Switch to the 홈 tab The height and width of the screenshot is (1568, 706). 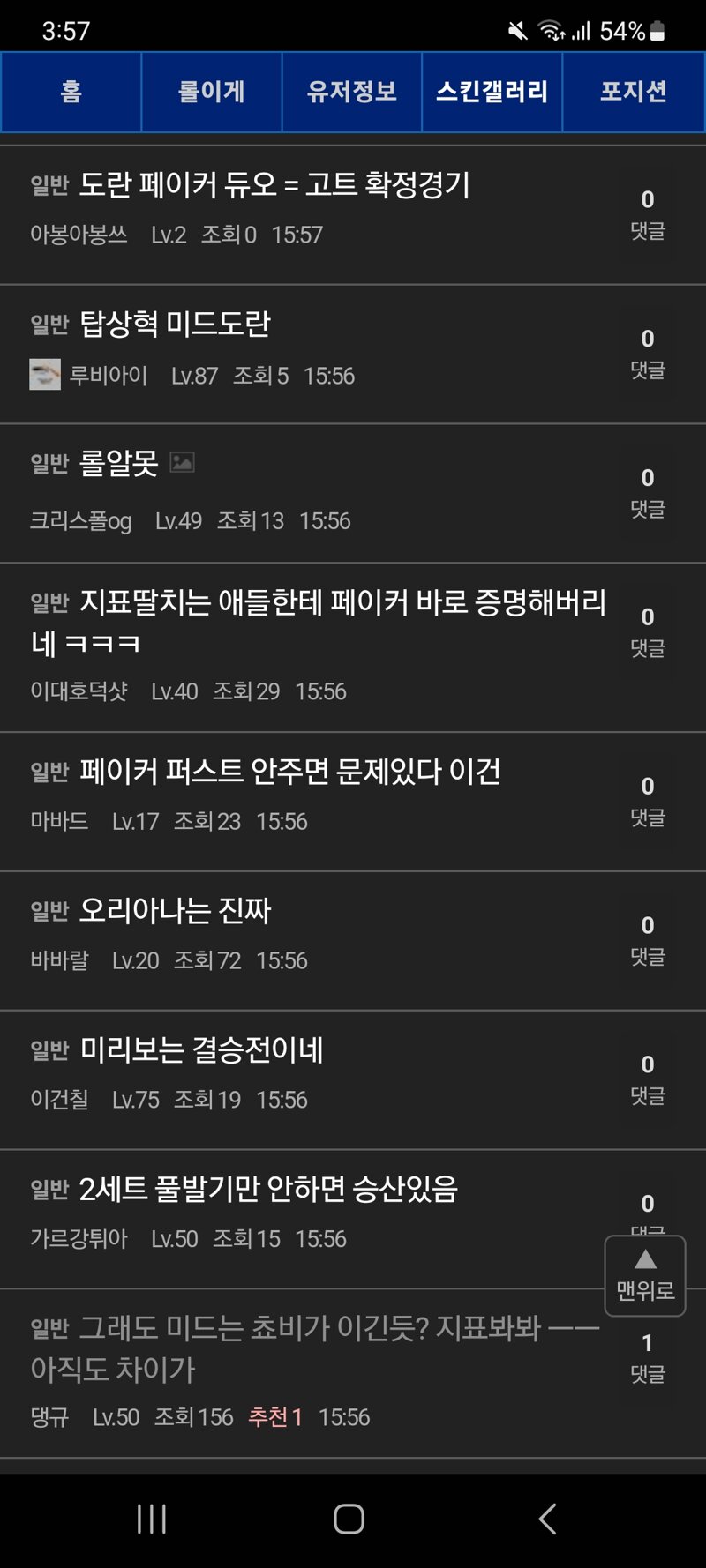coord(71,92)
